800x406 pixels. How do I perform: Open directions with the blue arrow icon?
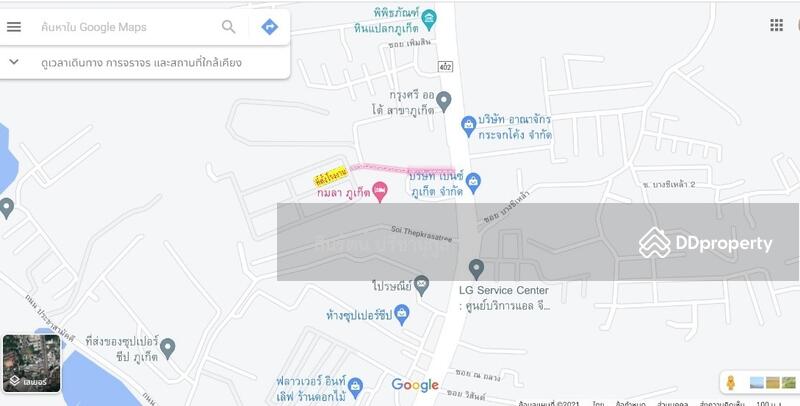pos(269,27)
